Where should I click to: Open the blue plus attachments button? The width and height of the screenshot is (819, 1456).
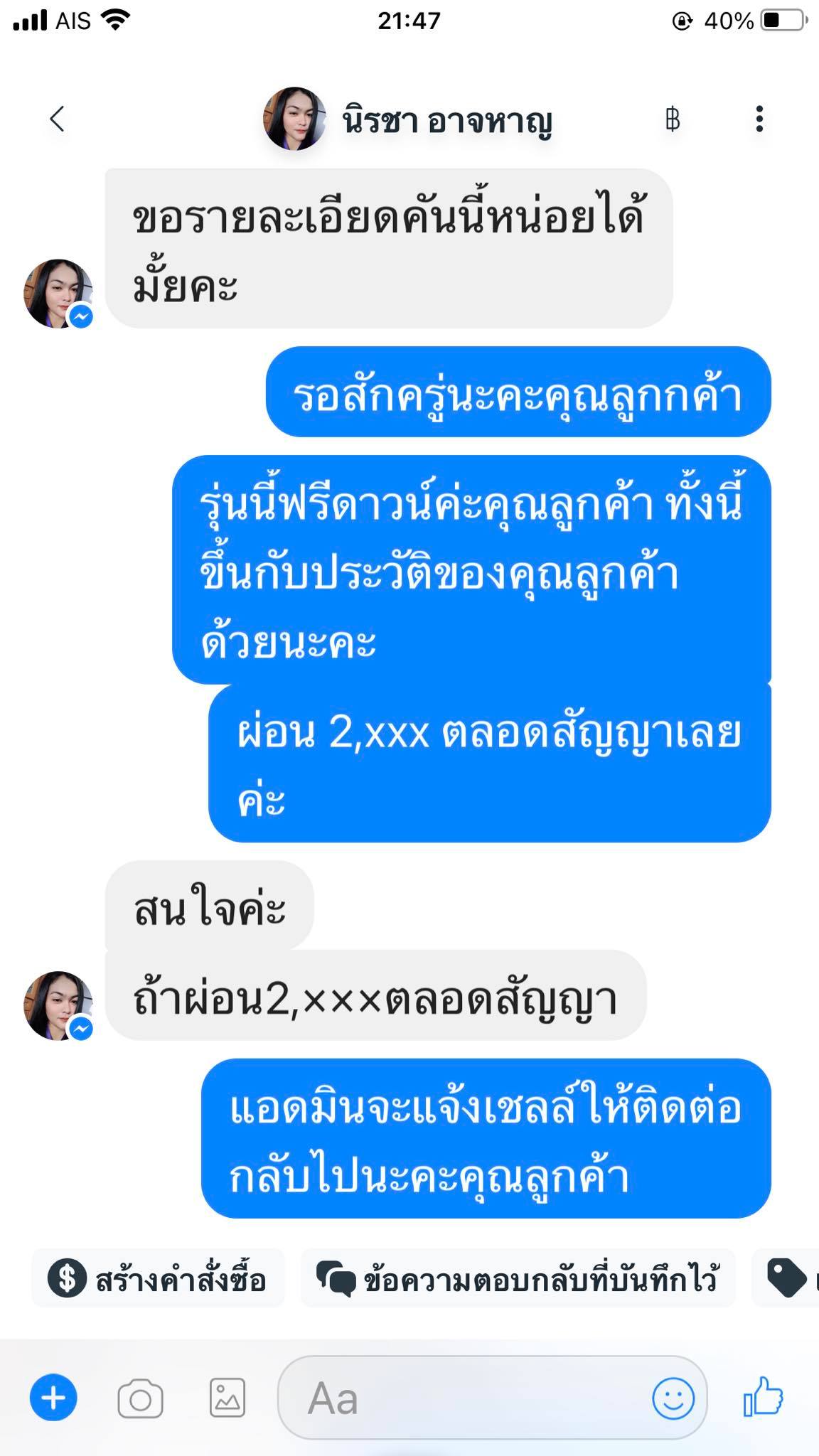[53, 1398]
